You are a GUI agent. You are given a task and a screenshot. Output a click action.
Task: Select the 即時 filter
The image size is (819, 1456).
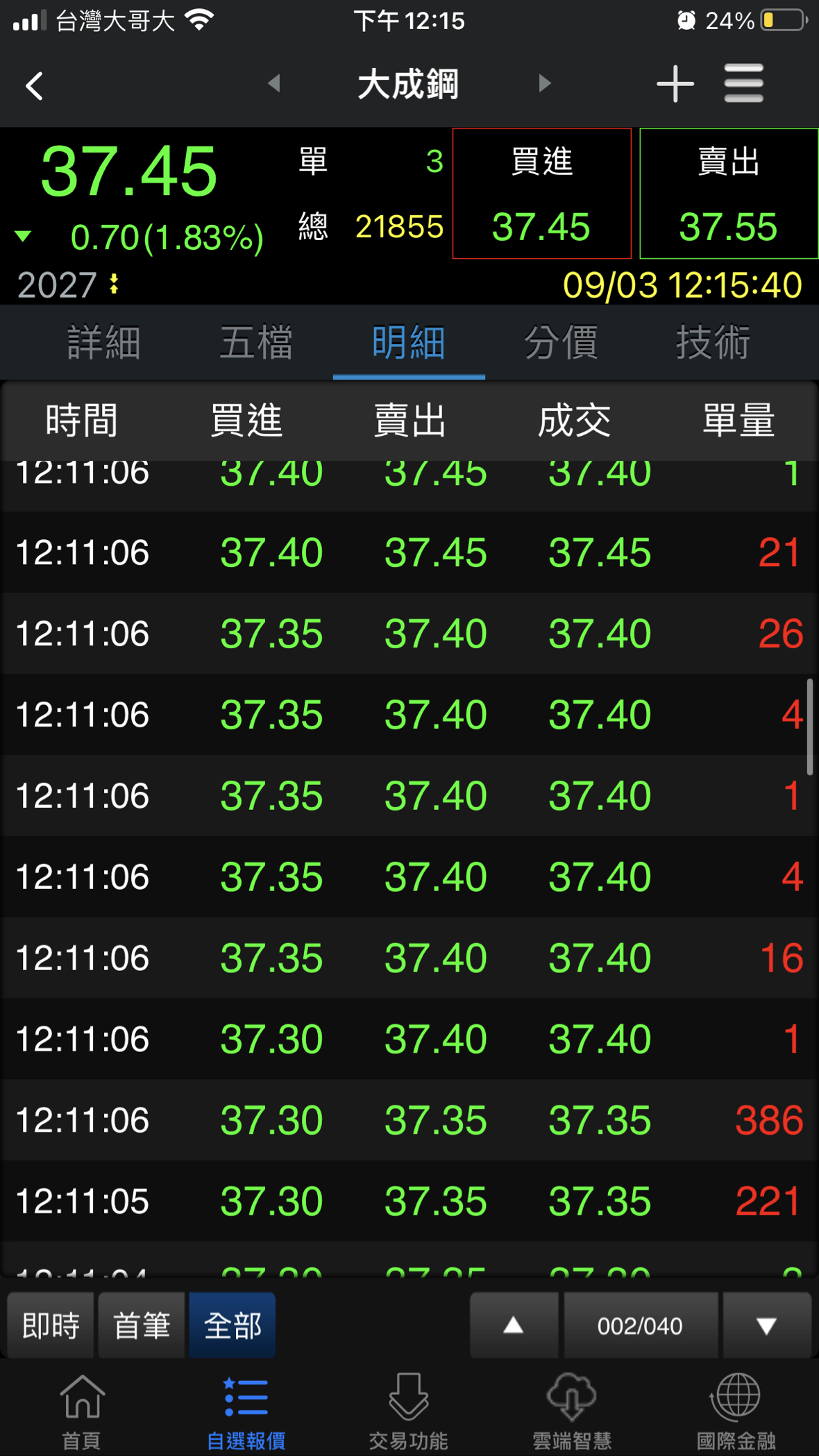(x=51, y=1326)
